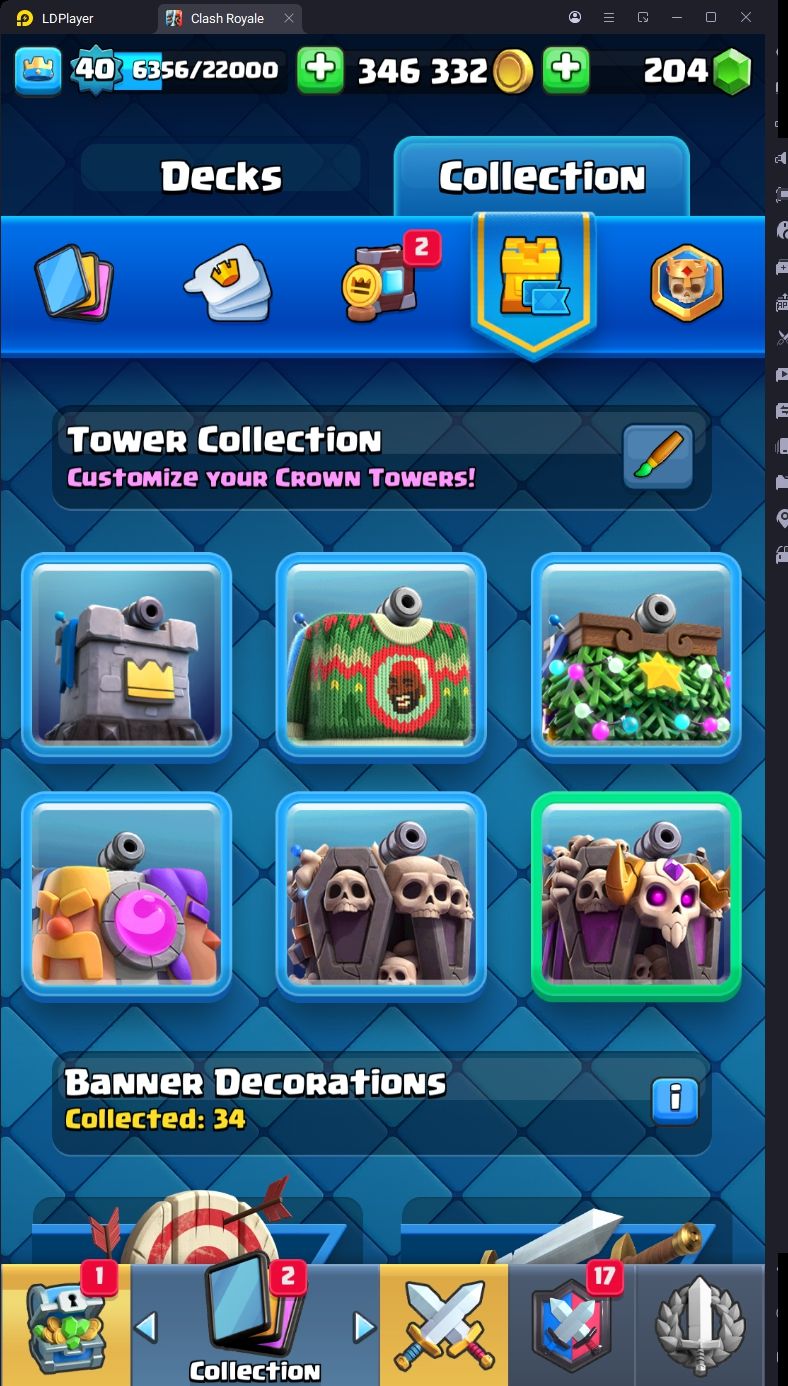This screenshot has height=1386, width=788.
Task: Select the default gray crown tower skin
Action: pos(127,657)
